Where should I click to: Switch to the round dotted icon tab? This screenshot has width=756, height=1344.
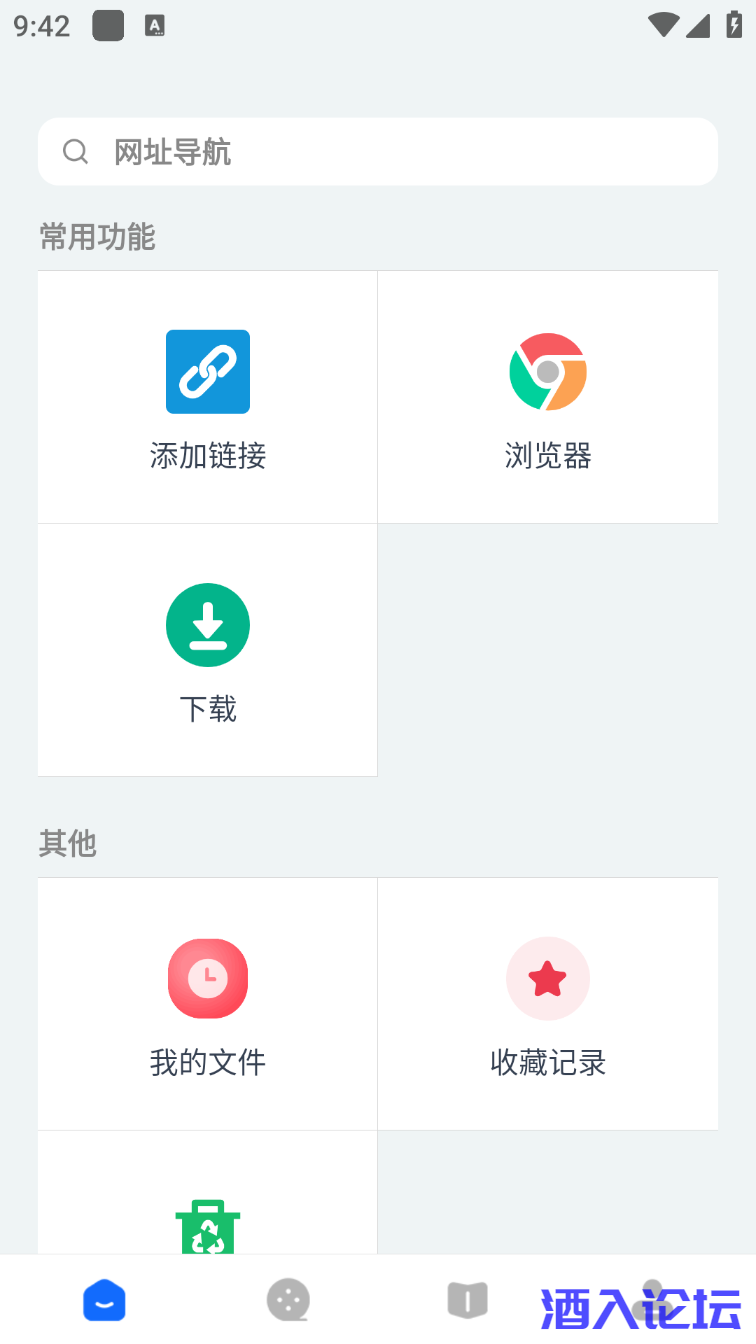coord(288,1301)
